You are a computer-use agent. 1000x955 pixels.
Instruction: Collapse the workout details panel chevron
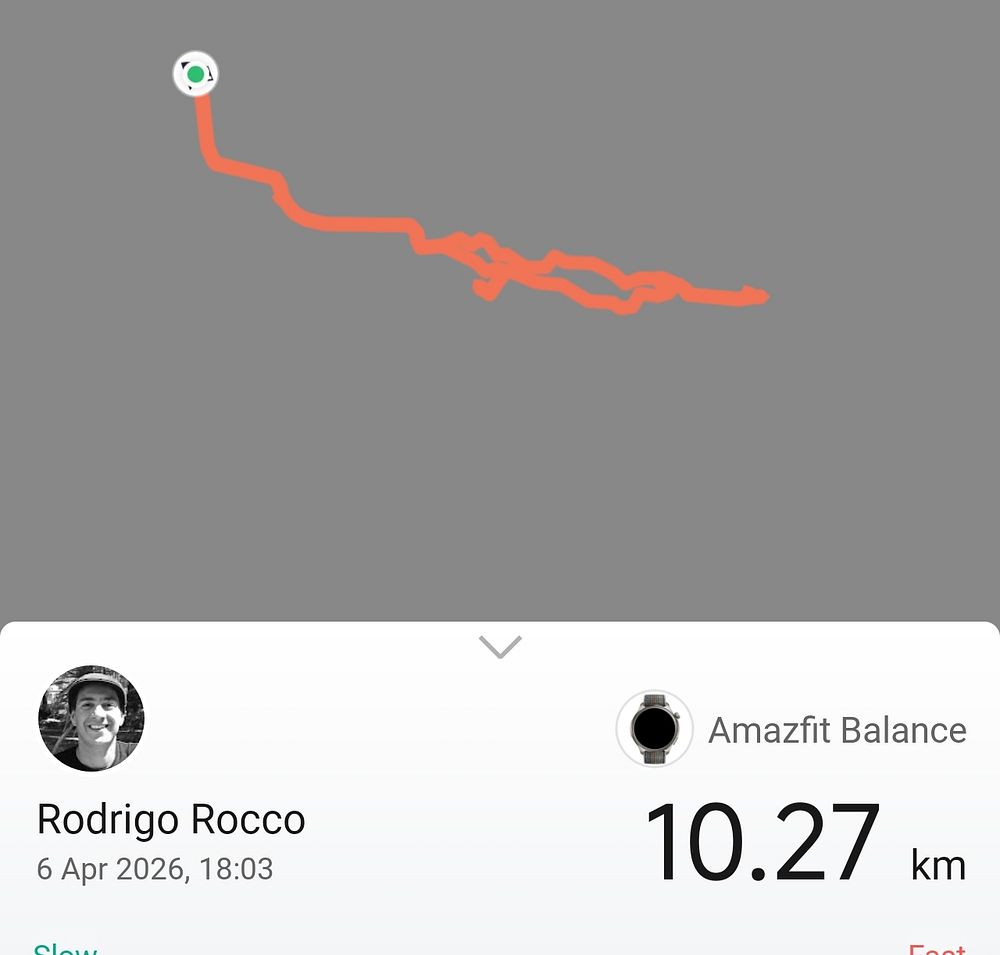[500, 647]
